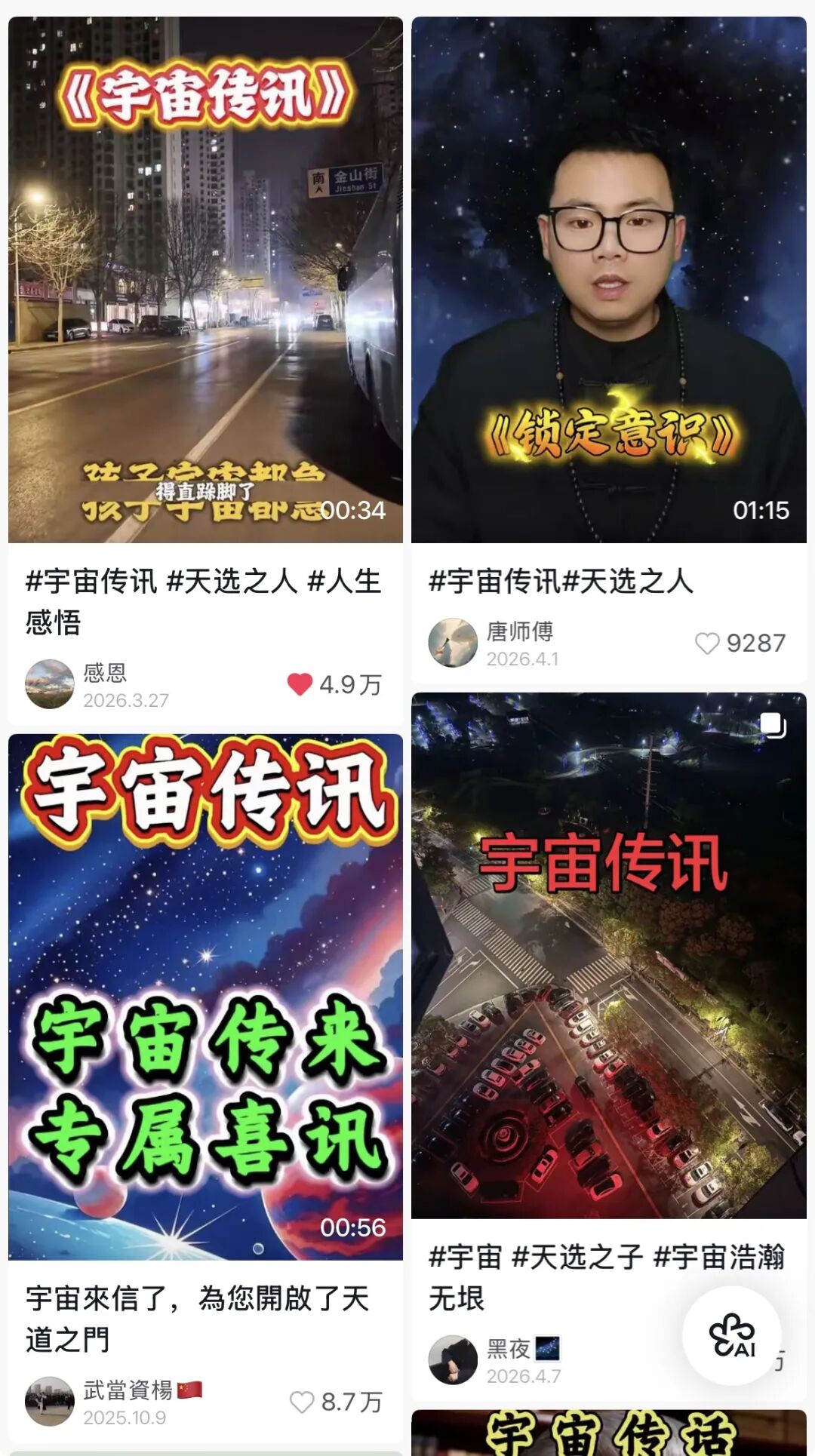
Task: Play the 《锁定意识》 video thumbnail
Action: 611,272
